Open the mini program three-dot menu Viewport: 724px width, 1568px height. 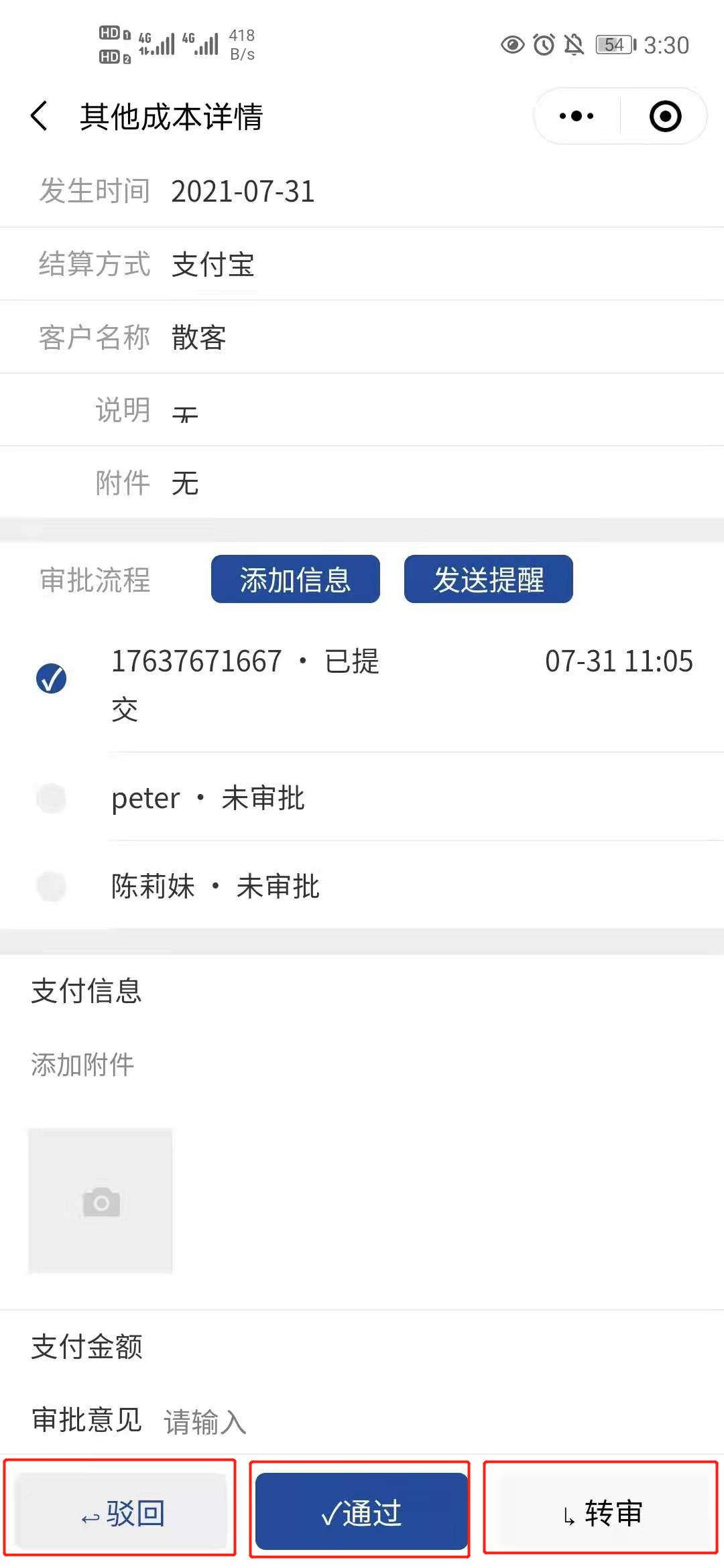tap(577, 116)
